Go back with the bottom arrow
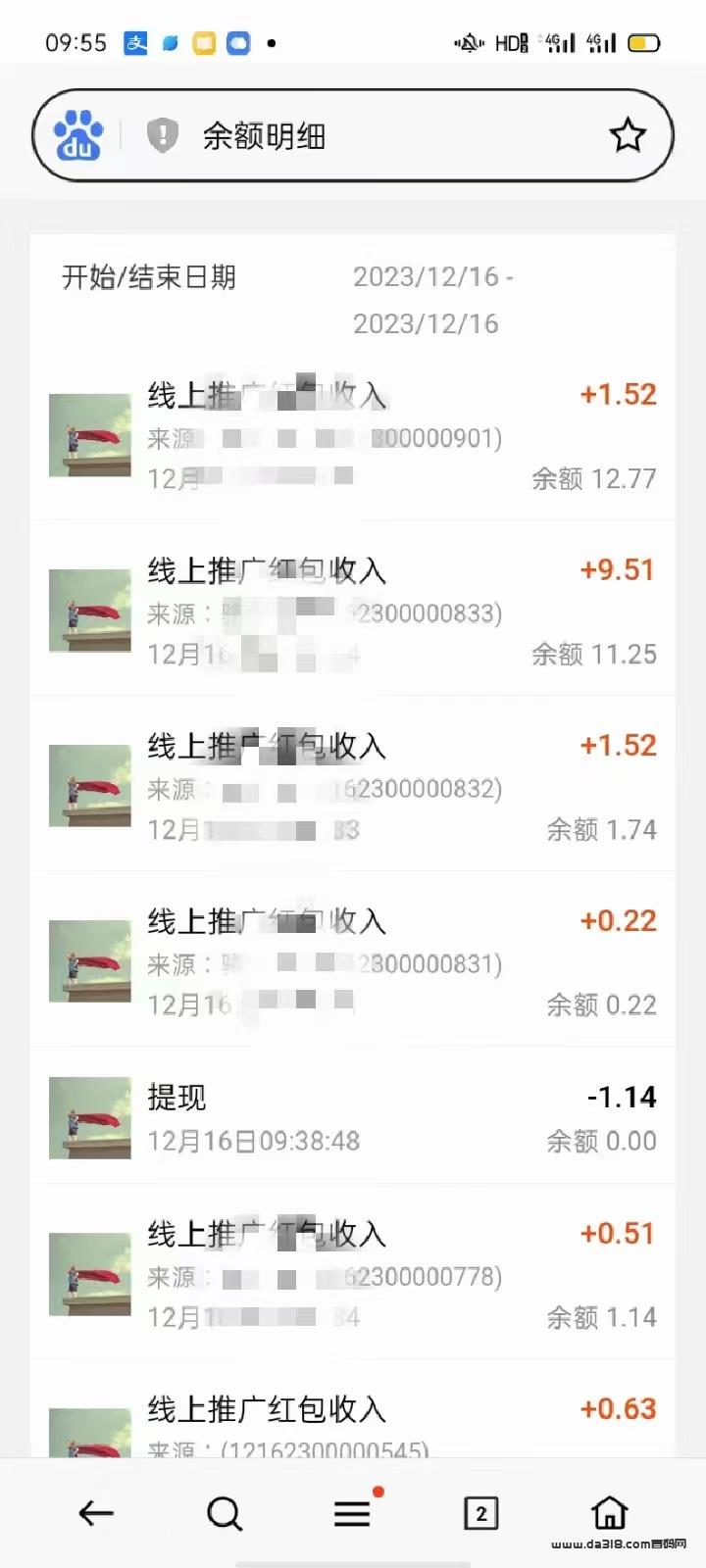This screenshot has height=1568, width=706. (96, 1514)
